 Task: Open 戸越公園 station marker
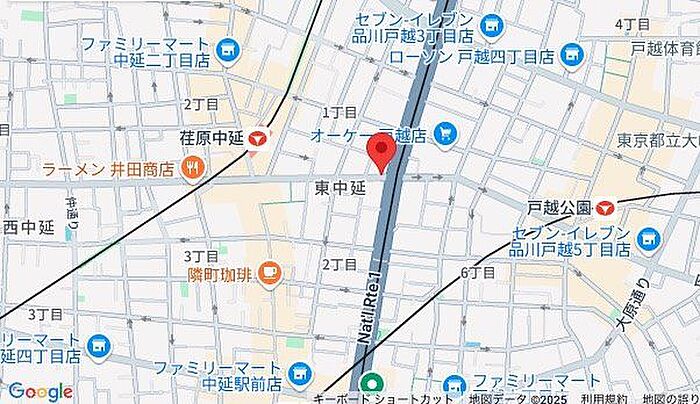605,208
